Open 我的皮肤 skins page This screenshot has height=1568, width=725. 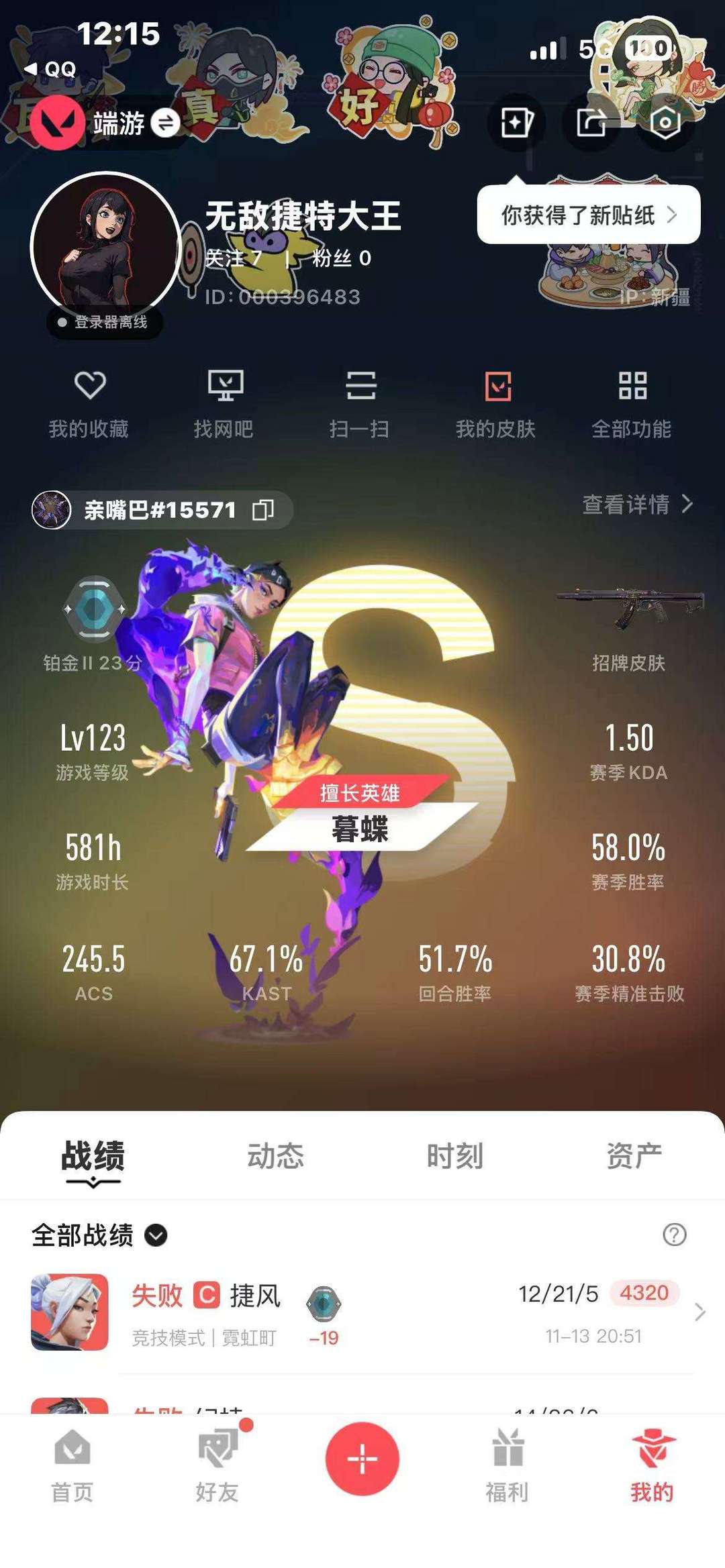[x=497, y=403]
